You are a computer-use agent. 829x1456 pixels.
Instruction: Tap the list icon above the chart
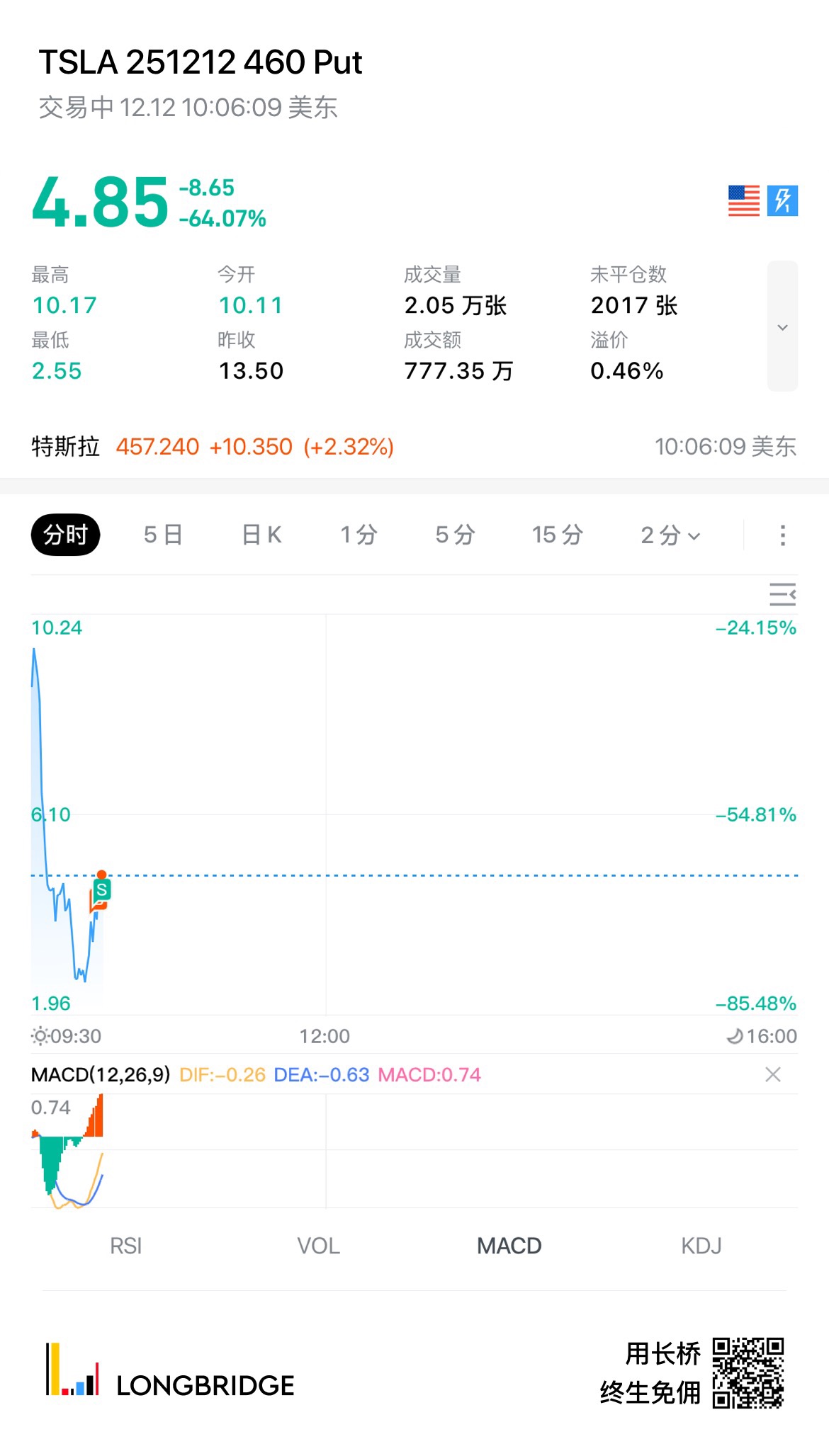782,594
